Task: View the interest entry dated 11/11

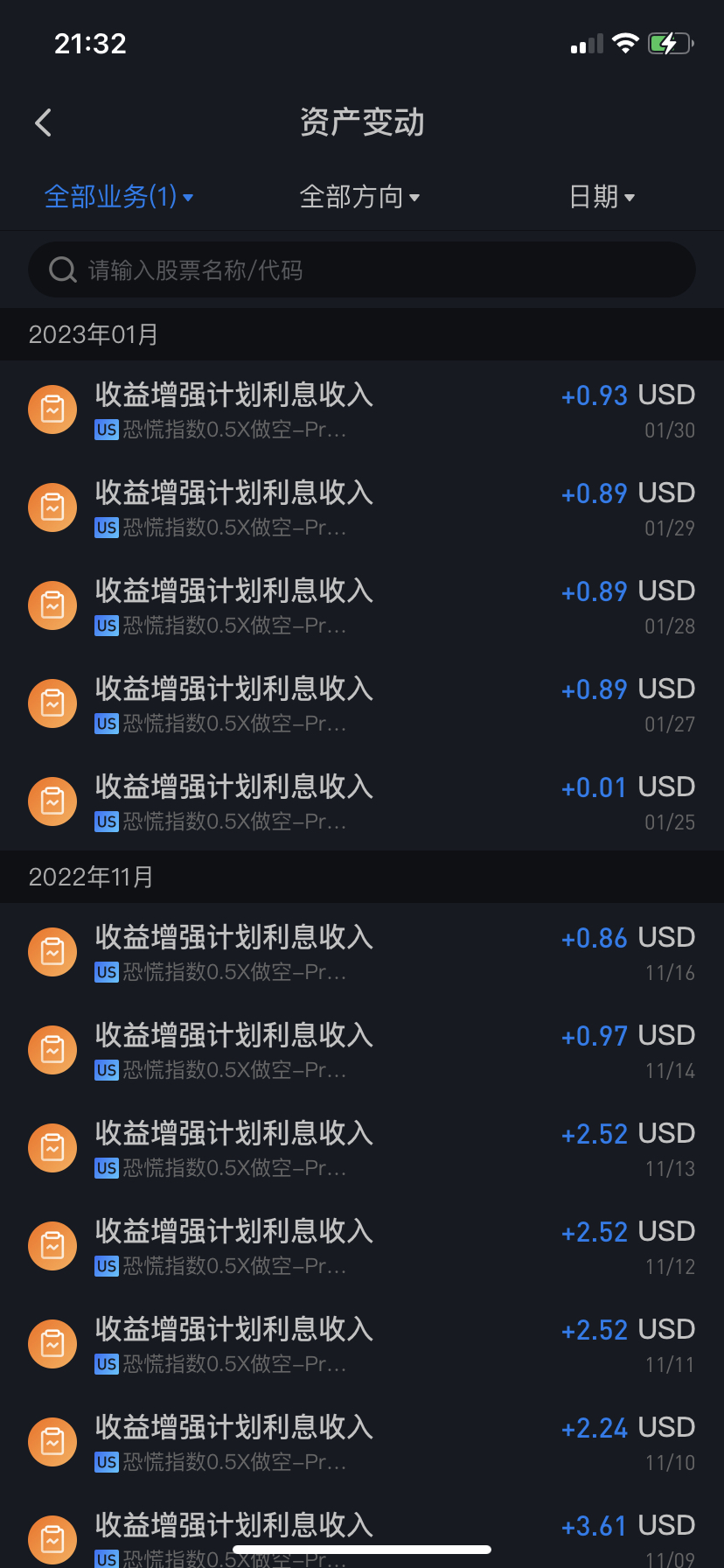Action: click(x=362, y=1344)
